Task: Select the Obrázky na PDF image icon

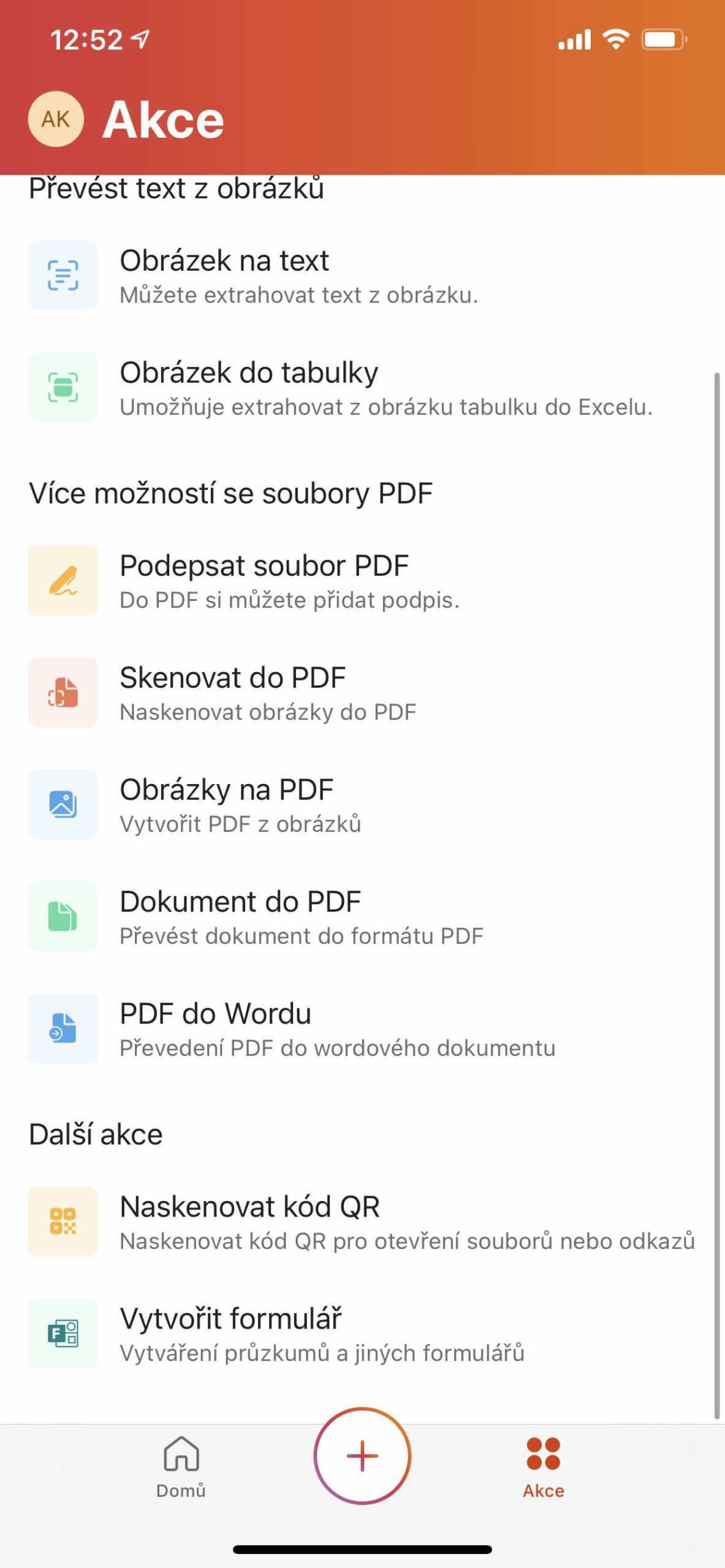Action: pos(63,804)
